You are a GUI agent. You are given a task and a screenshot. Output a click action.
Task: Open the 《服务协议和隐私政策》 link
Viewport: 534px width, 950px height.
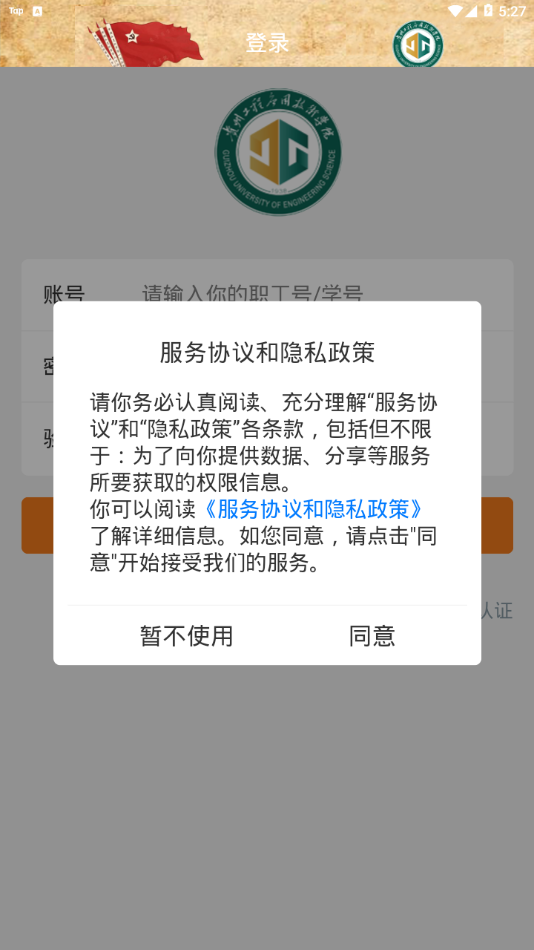click(x=313, y=510)
